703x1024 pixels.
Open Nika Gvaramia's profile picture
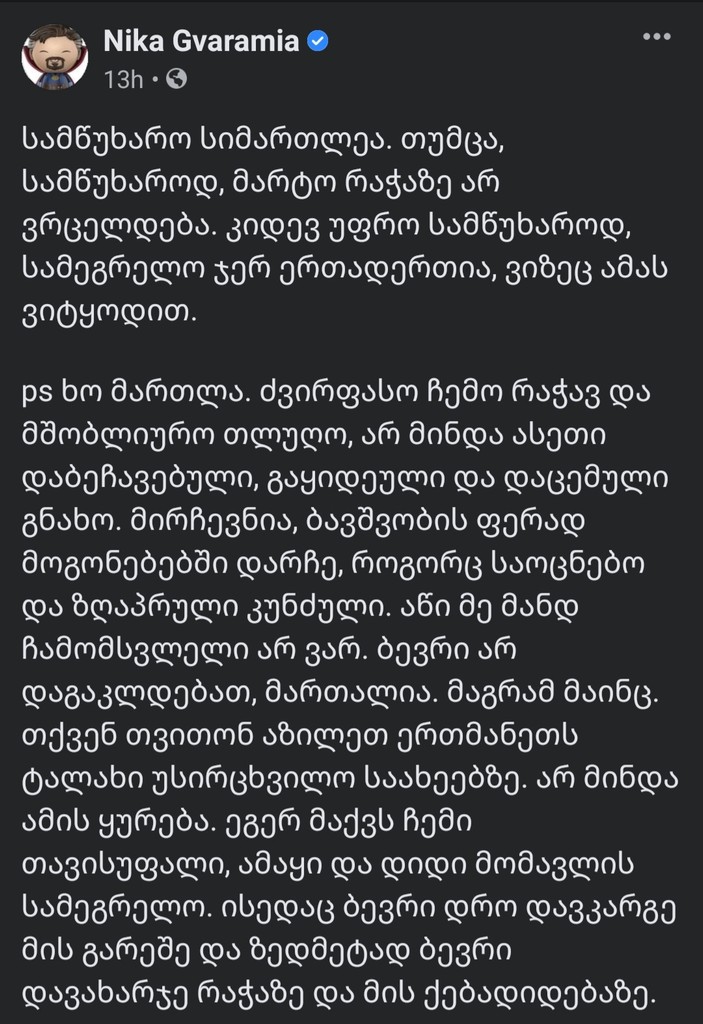pyautogui.click(x=55, y=57)
